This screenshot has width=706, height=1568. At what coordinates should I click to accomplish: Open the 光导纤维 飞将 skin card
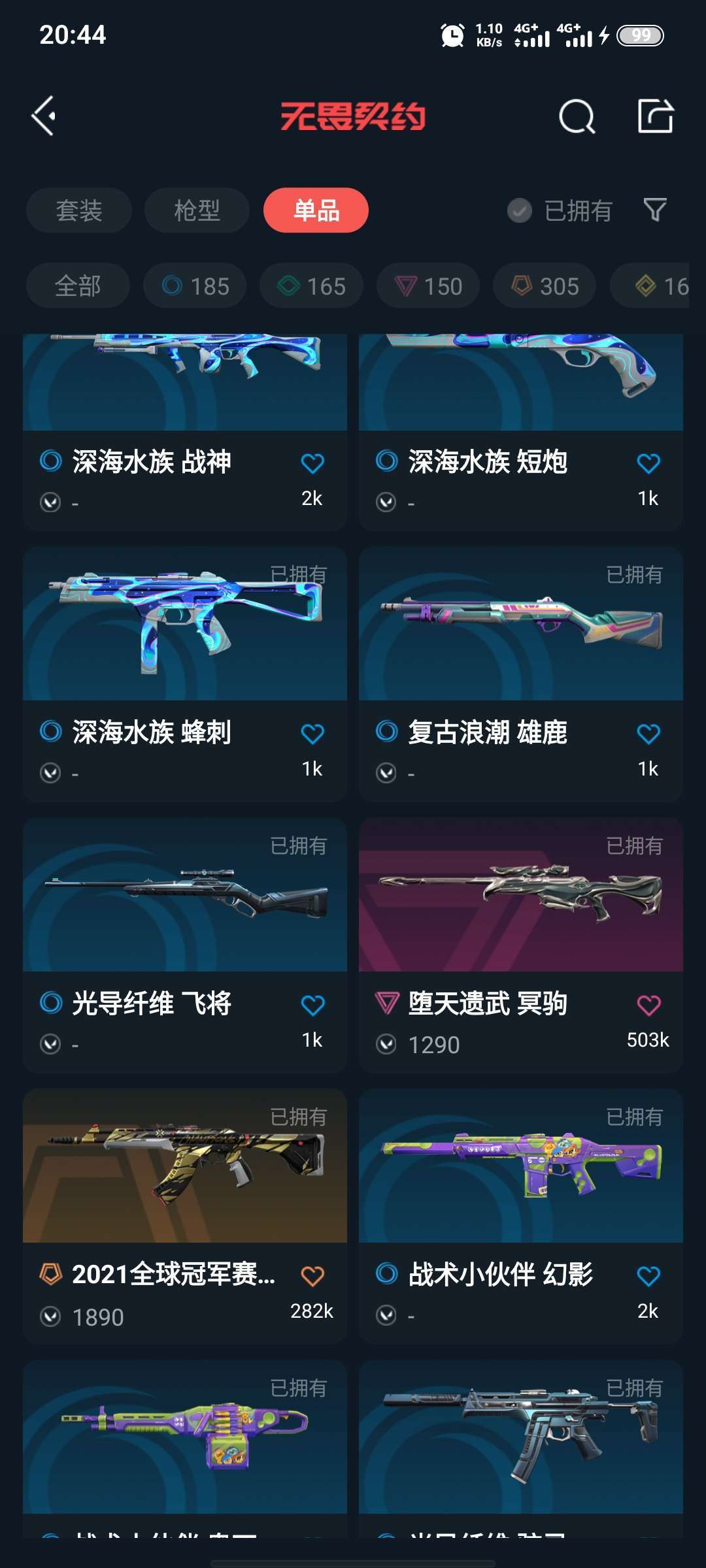click(185, 945)
